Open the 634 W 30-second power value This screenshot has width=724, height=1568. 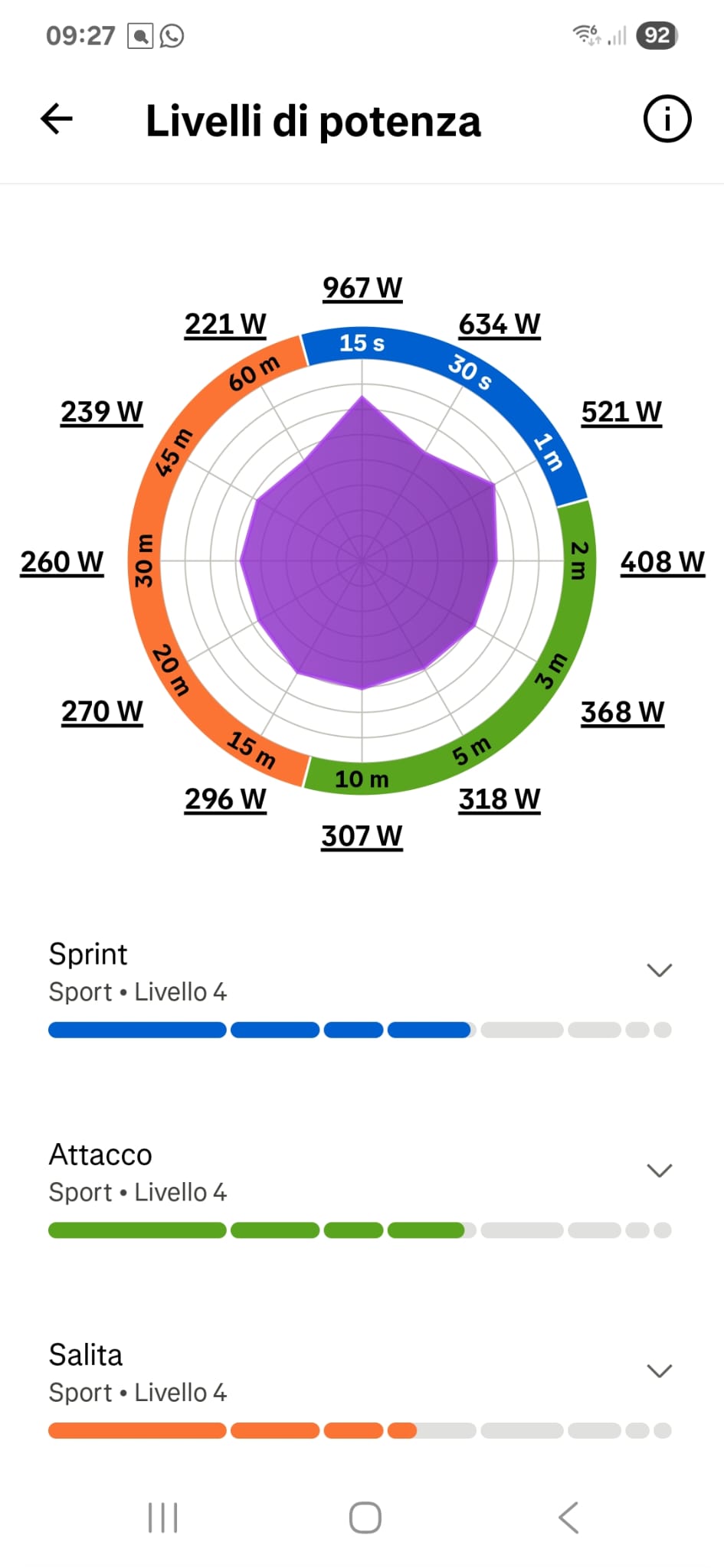[500, 325]
